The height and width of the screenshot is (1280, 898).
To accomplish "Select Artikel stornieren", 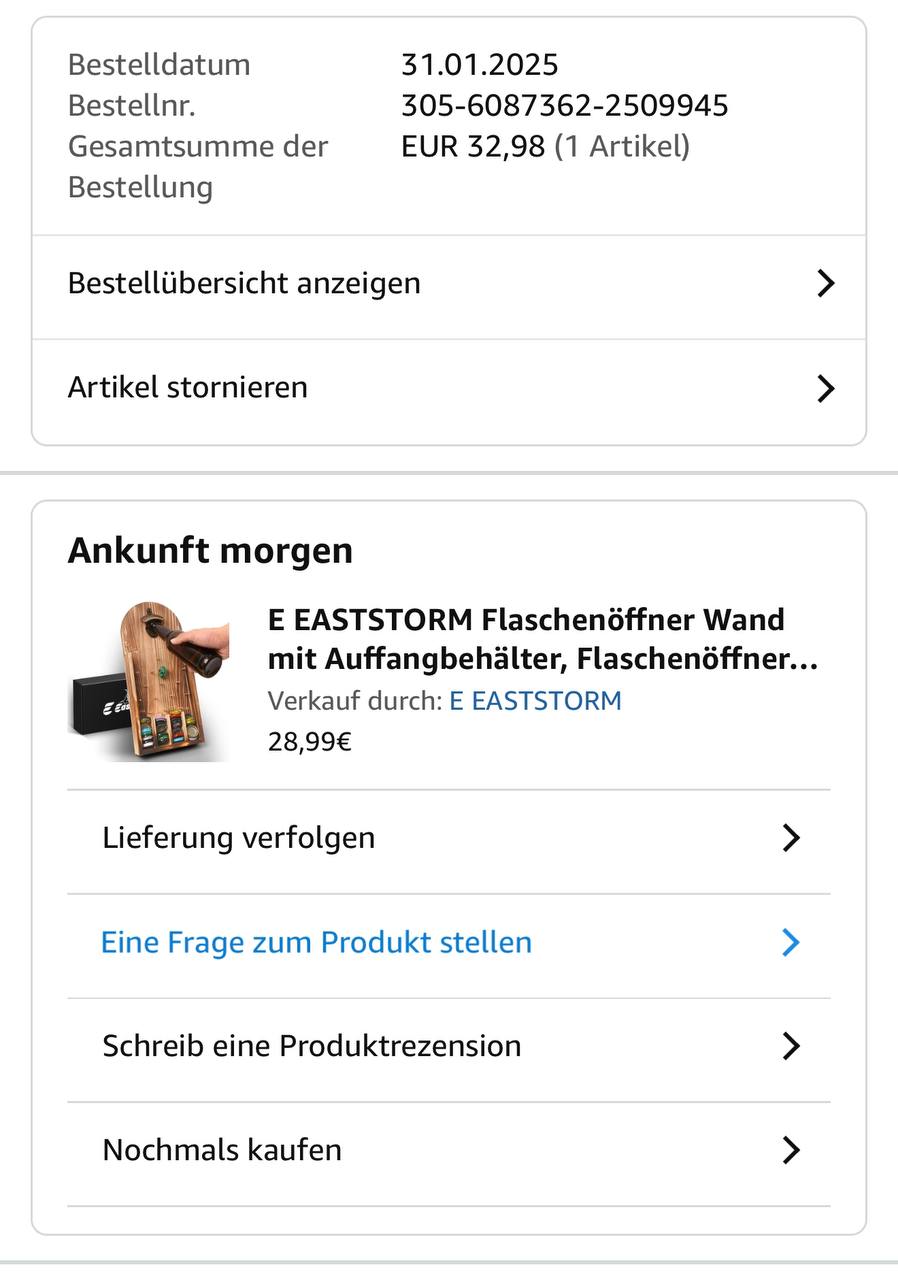I will point(448,388).
